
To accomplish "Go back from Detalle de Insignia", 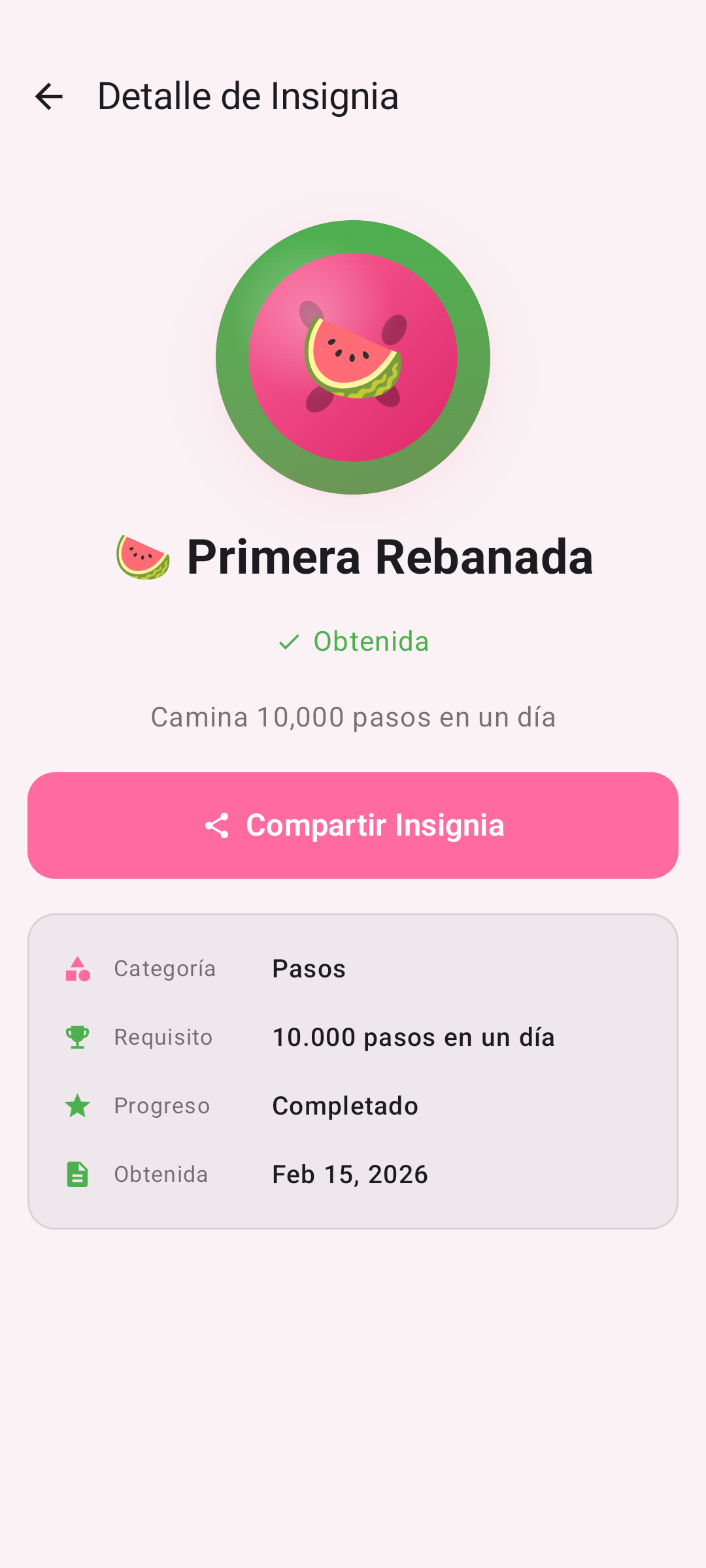I will [49, 97].
